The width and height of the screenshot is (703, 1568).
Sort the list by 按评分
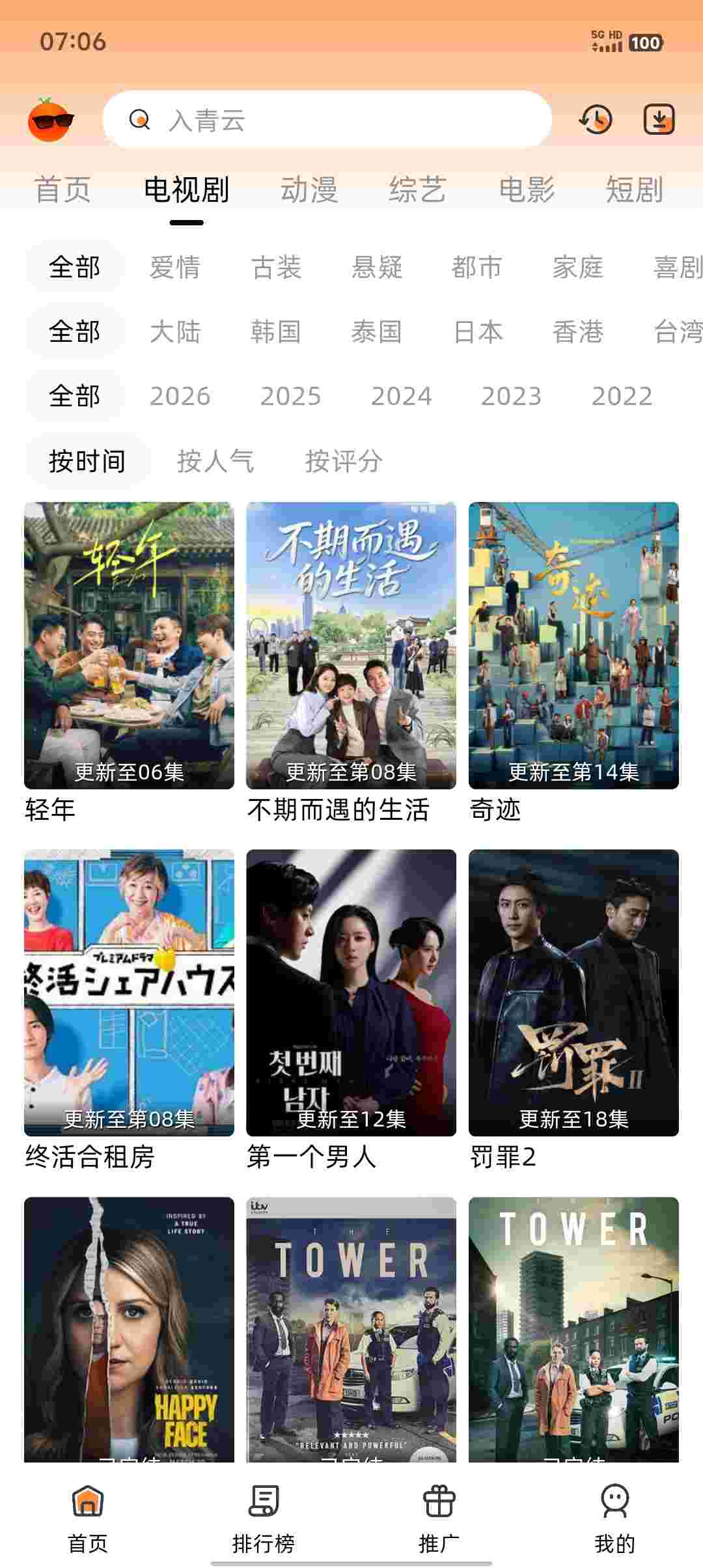click(344, 461)
